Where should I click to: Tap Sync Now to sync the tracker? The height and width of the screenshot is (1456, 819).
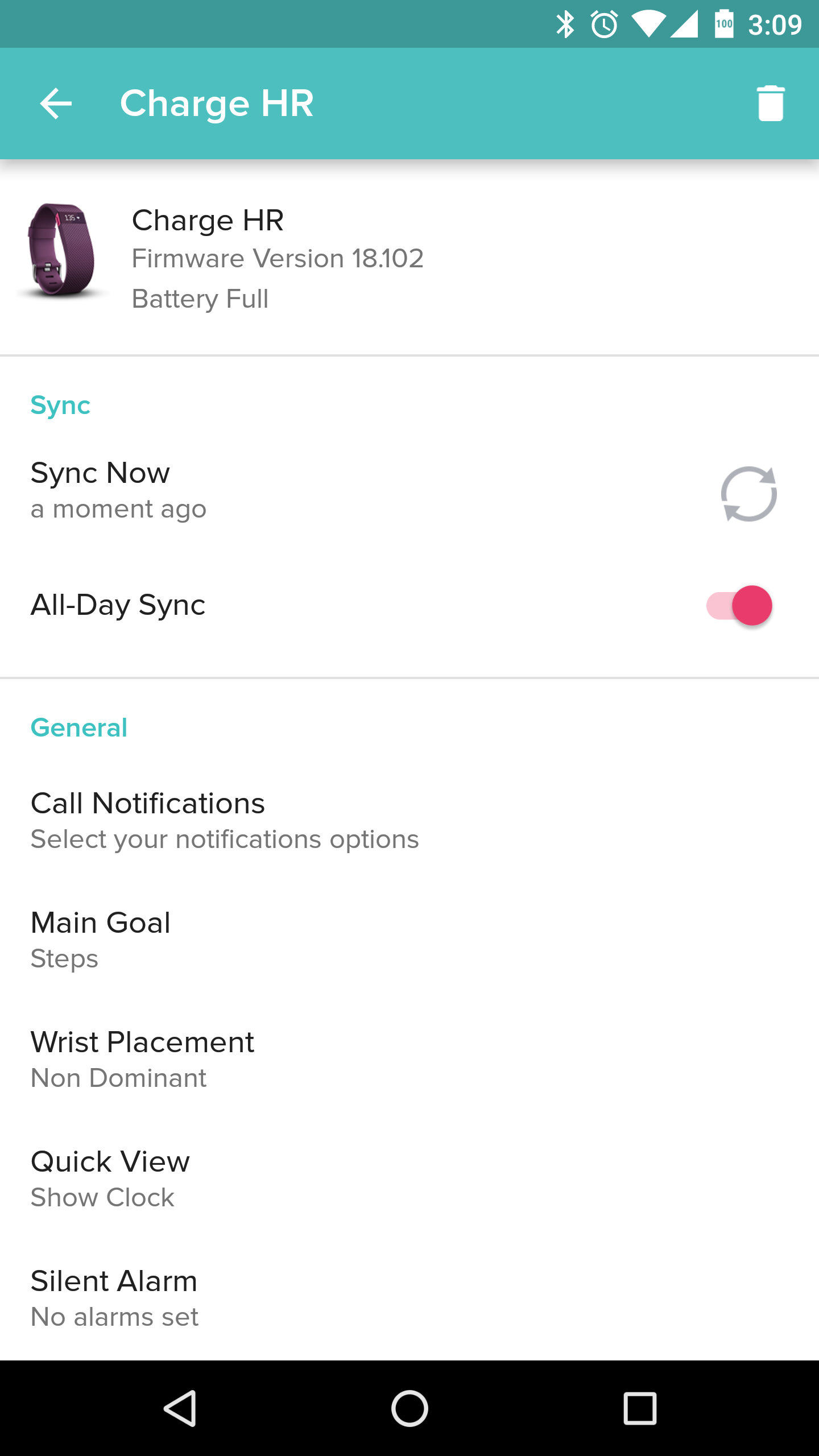coord(748,493)
